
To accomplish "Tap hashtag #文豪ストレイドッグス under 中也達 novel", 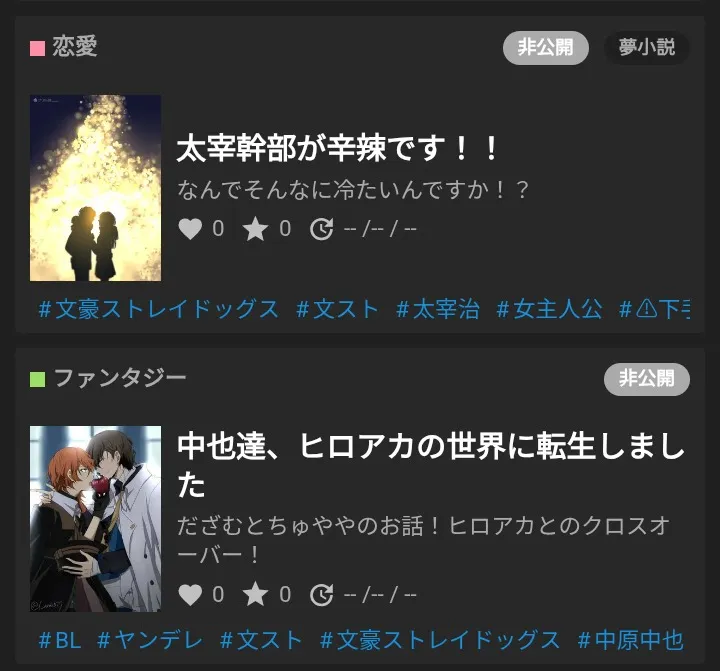I will coord(440,640).
